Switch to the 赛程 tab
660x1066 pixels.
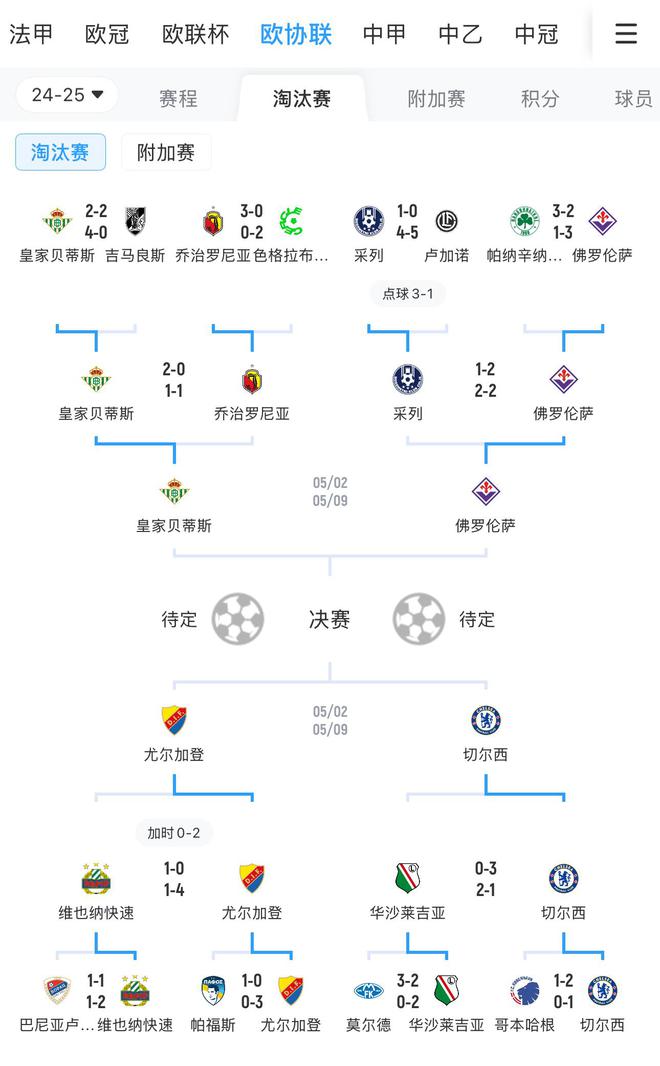coord(178,99)
